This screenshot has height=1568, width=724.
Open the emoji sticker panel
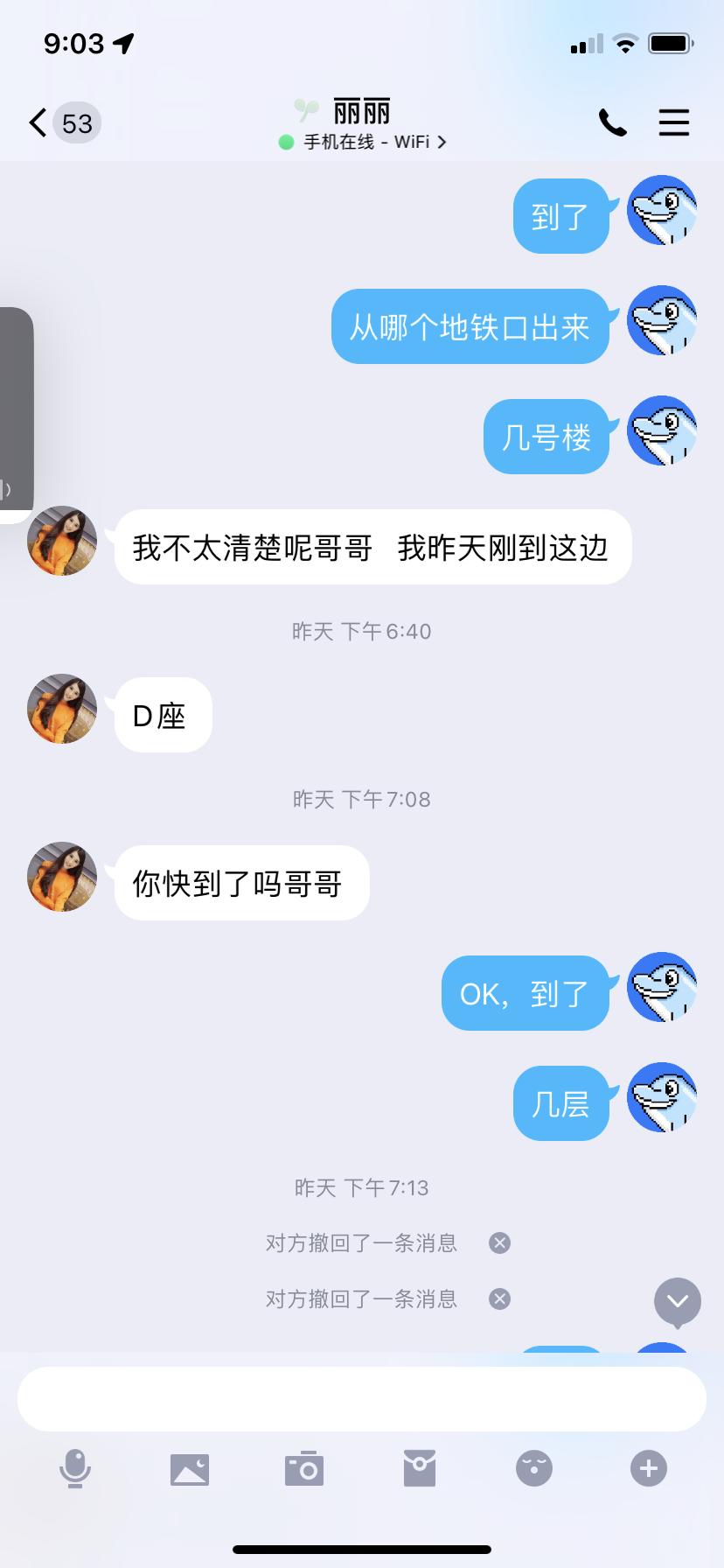pos(534,1468)
